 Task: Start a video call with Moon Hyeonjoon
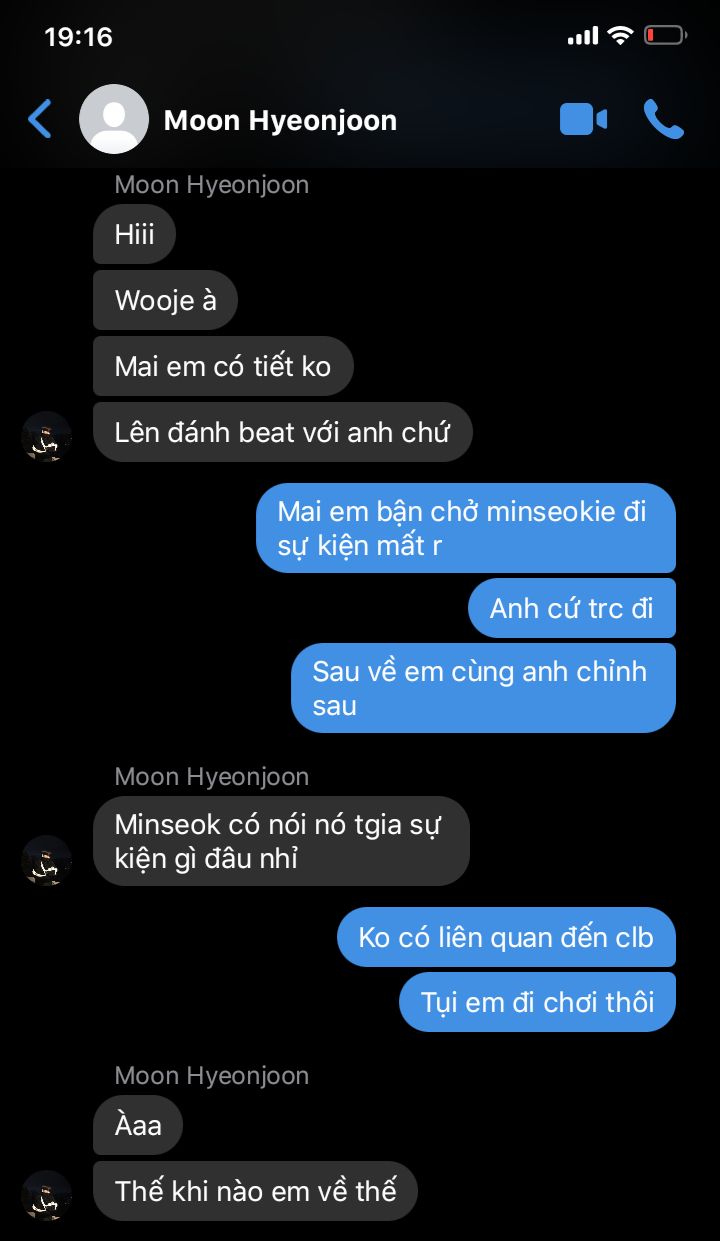click(x=583, y=119)
